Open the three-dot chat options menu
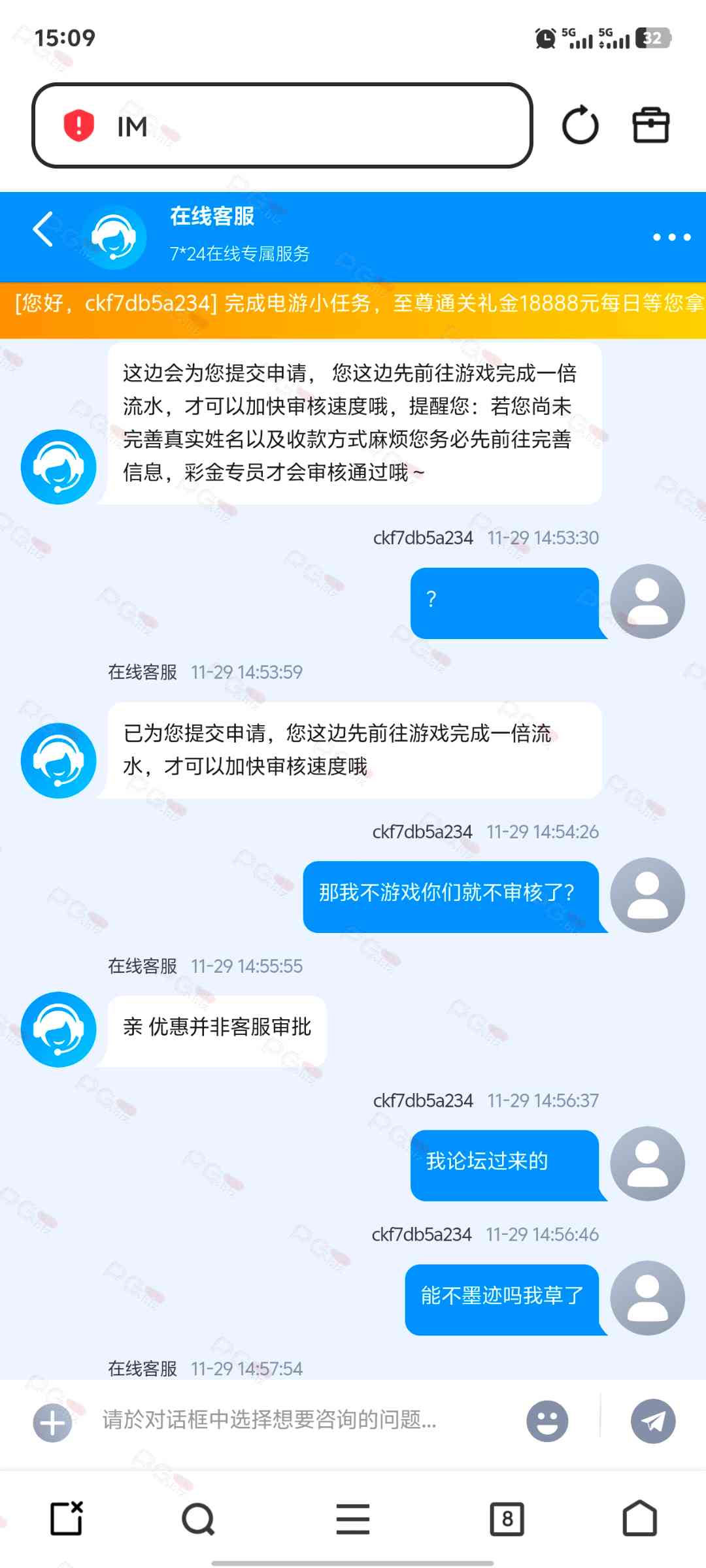The width and height of the screenshot is (706, 1568). (x=671, y=237)
